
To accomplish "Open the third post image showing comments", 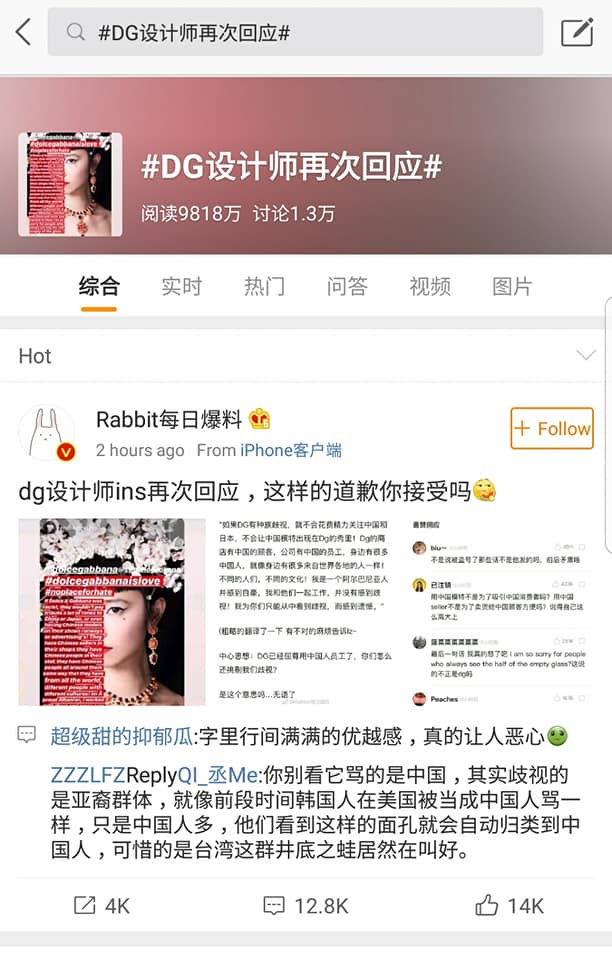I will (502, 612).
